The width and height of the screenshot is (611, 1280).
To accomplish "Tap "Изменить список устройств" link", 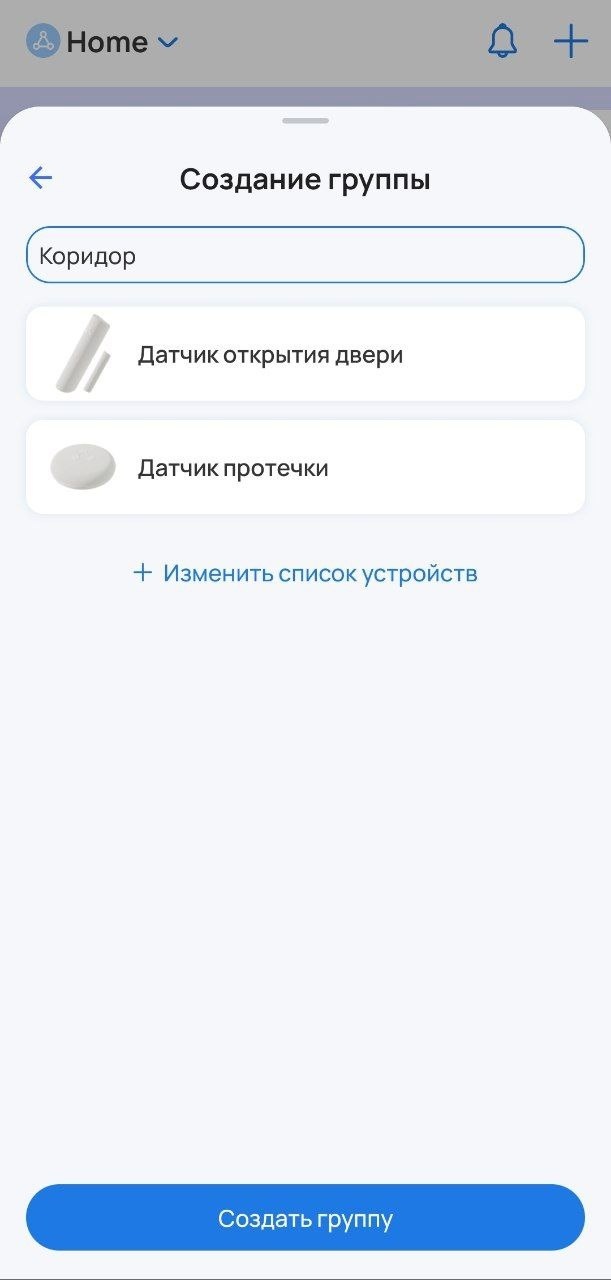I will tap(305, 573).
